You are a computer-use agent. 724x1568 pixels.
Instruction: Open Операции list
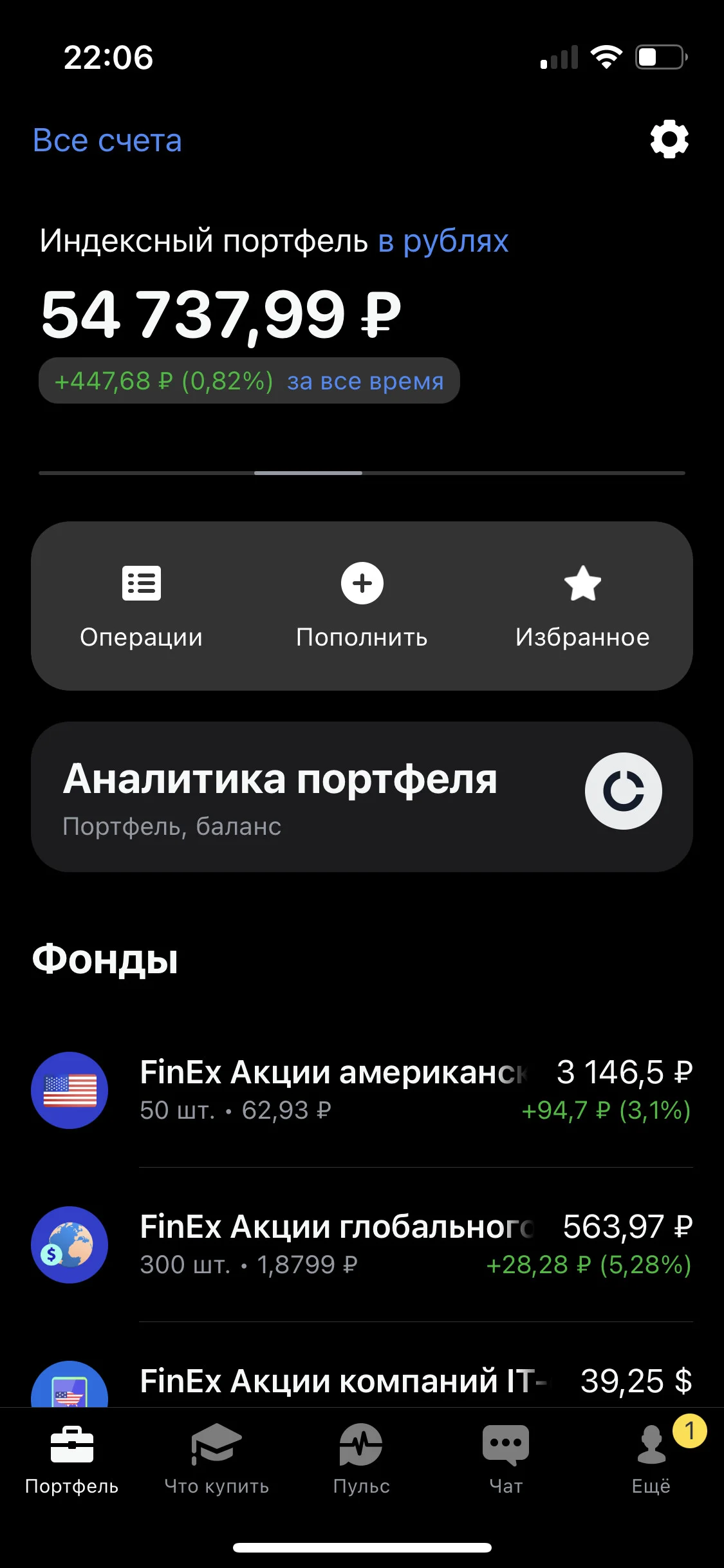point(141,607)
